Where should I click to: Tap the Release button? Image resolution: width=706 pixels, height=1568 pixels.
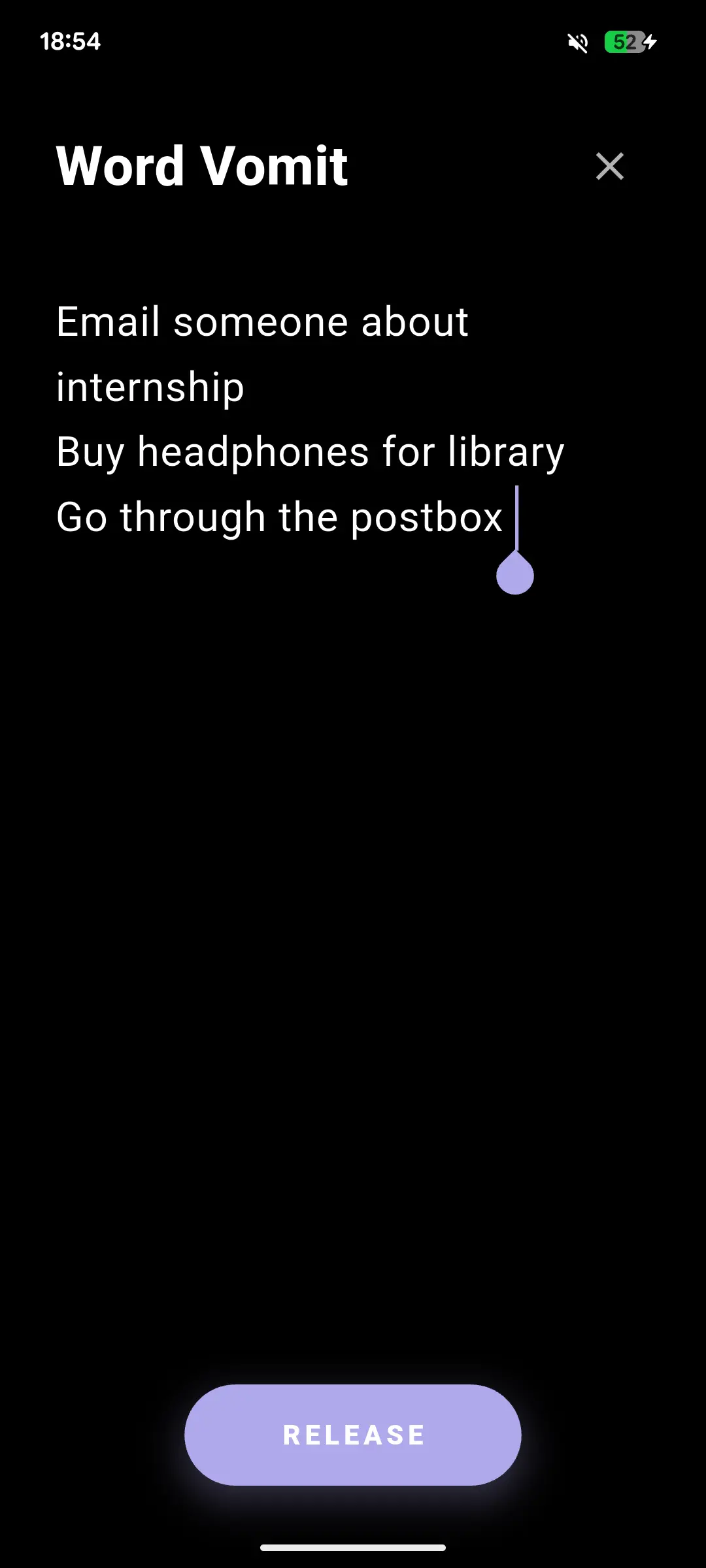(x=353, y=1435)
